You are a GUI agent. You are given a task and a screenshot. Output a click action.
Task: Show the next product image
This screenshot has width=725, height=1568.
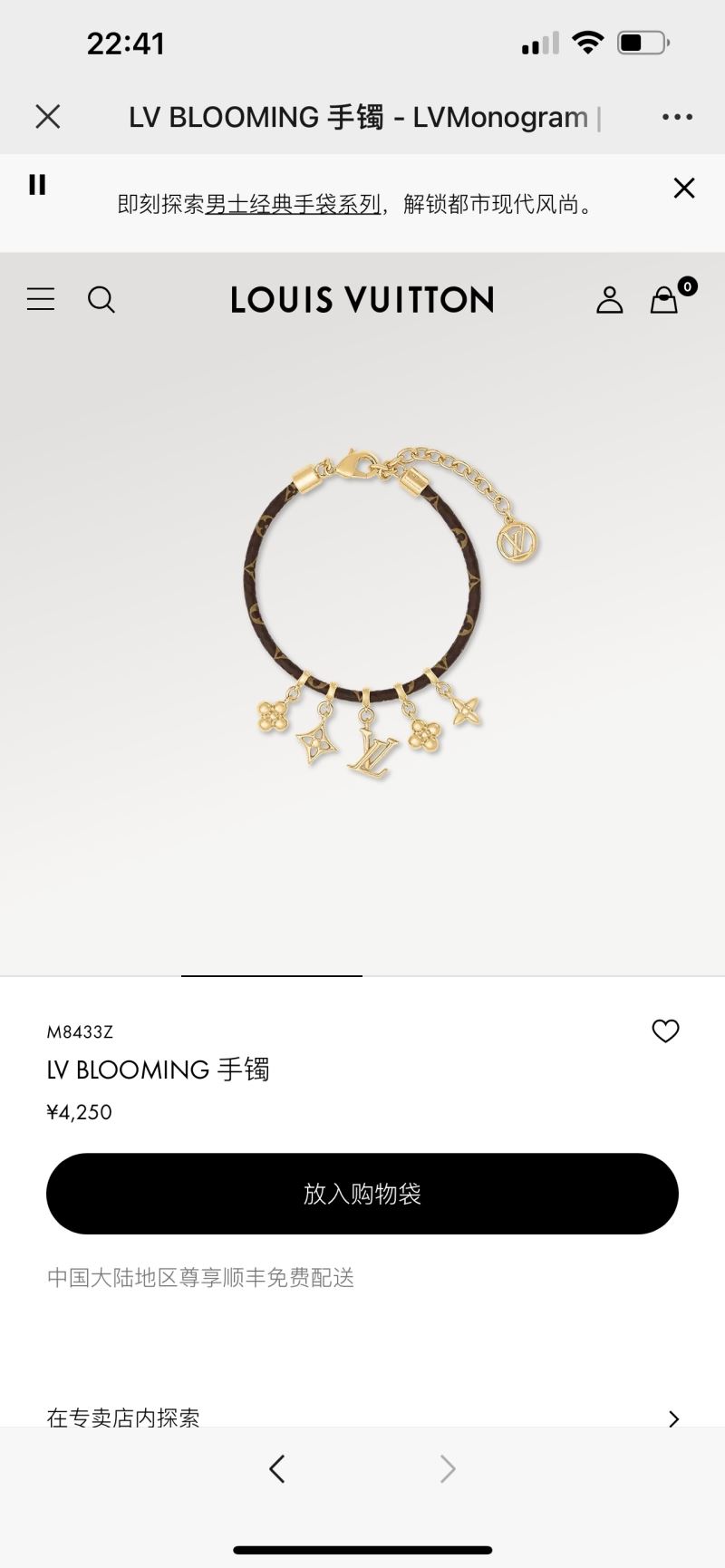point(446,1468)
